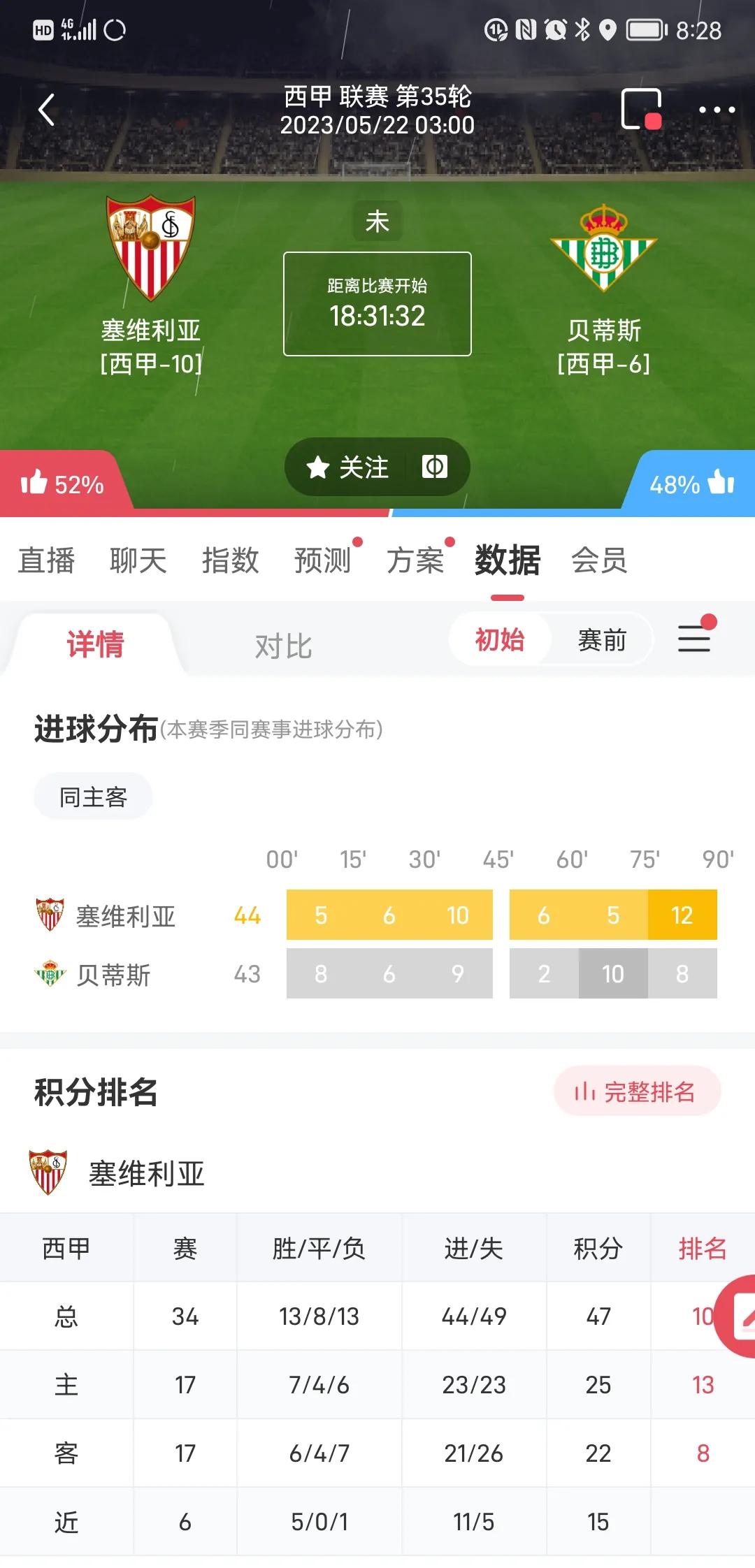This screenshot has height=1568, width=755.
Task: Click the back arrow to leave match page
Action: [x=46, y=110]
